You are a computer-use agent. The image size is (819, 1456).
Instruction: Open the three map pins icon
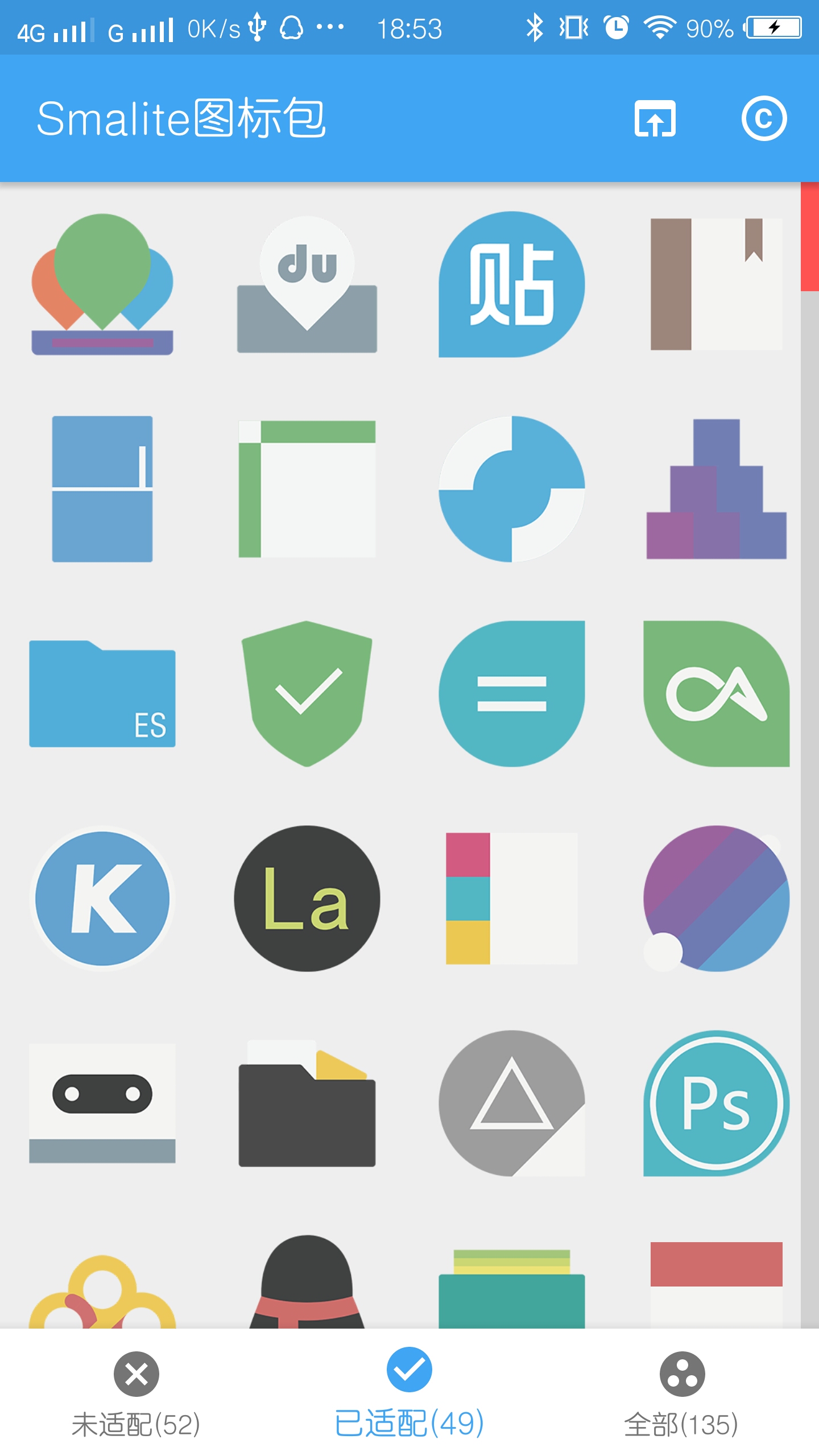click(x=102, y=284)
